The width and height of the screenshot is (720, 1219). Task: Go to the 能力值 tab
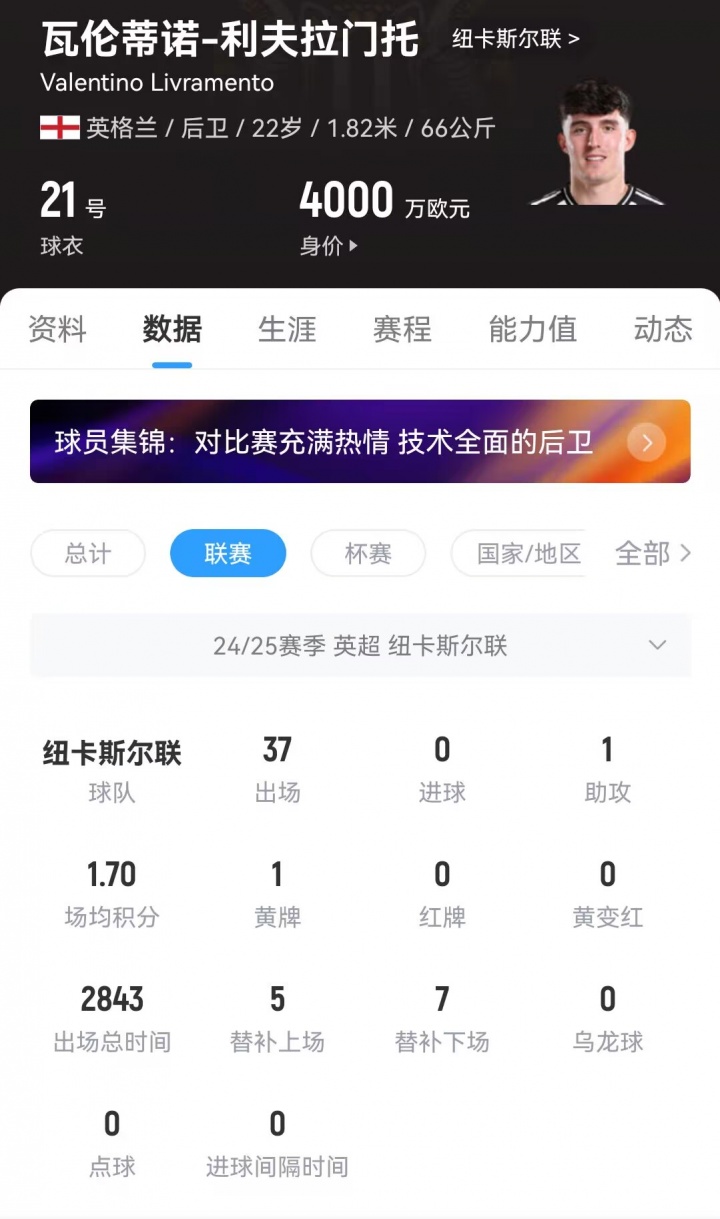coord(532,329)
